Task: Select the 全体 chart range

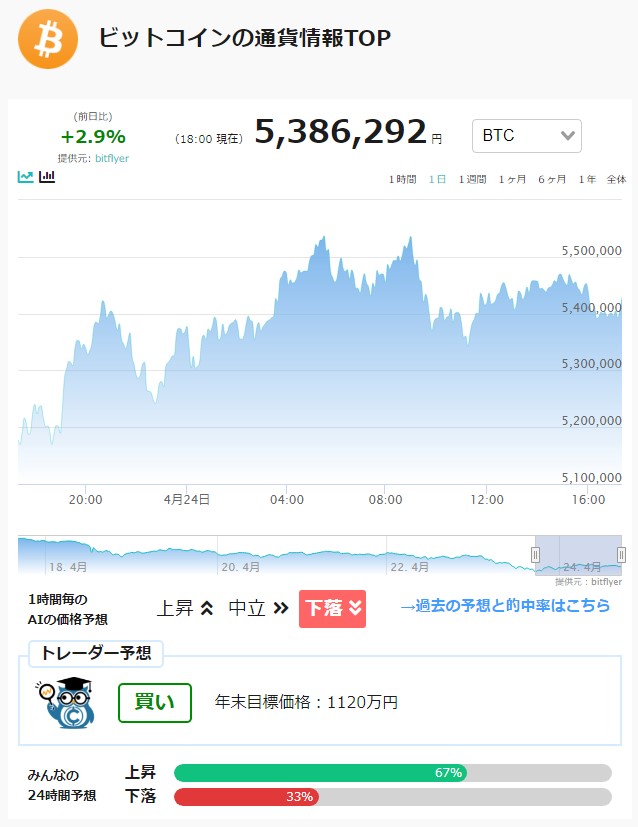Action: point(616,179)
